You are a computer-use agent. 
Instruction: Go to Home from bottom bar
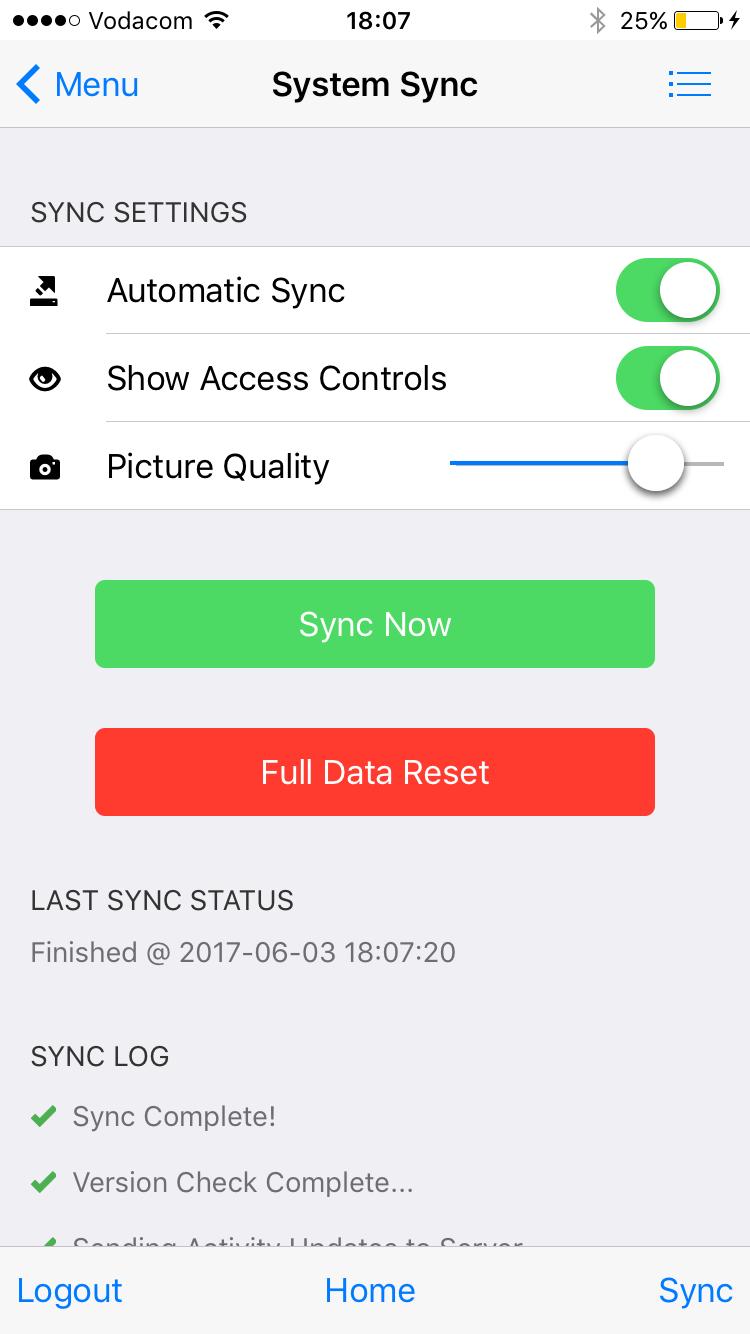(370, 1290)
